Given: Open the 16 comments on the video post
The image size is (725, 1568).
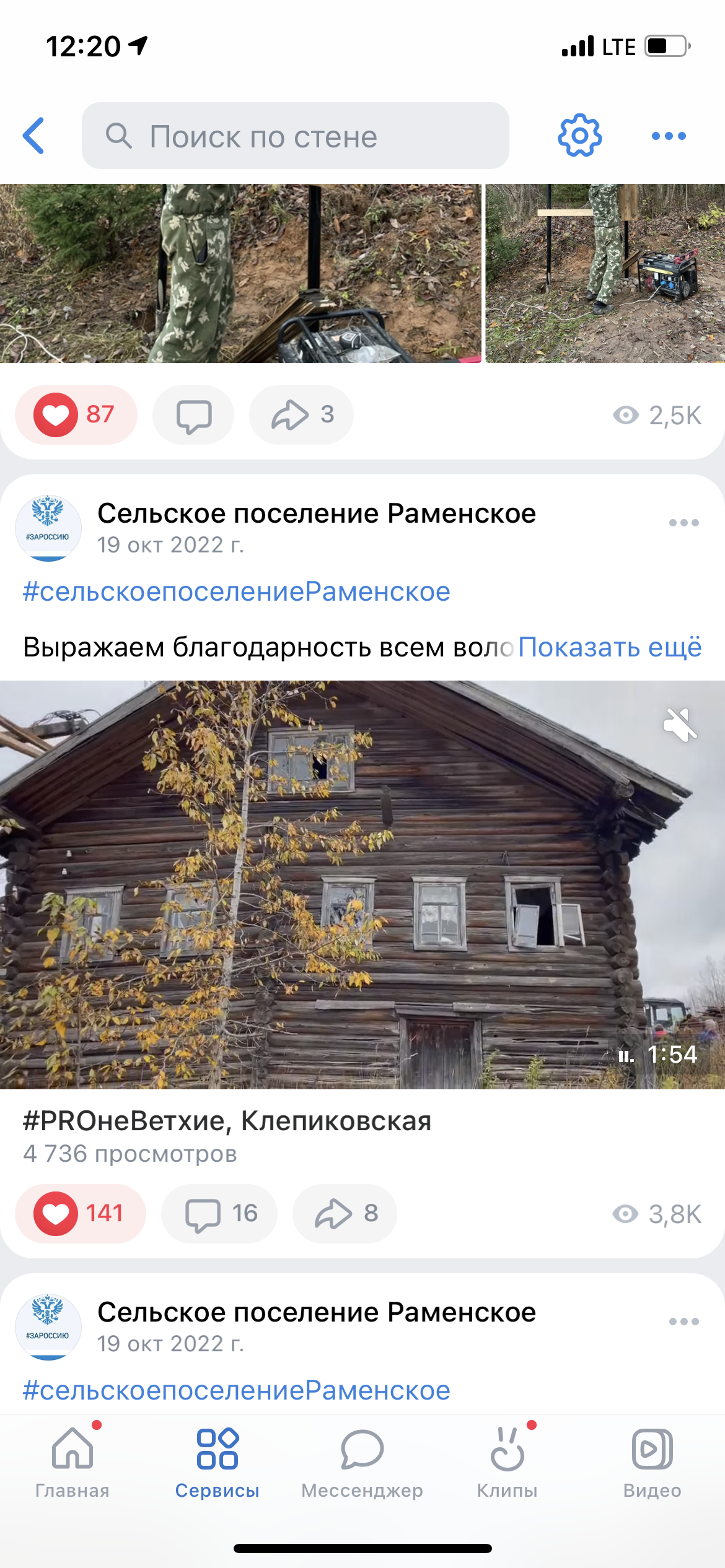Looking at the screenshot, I should pos(219,1214).
